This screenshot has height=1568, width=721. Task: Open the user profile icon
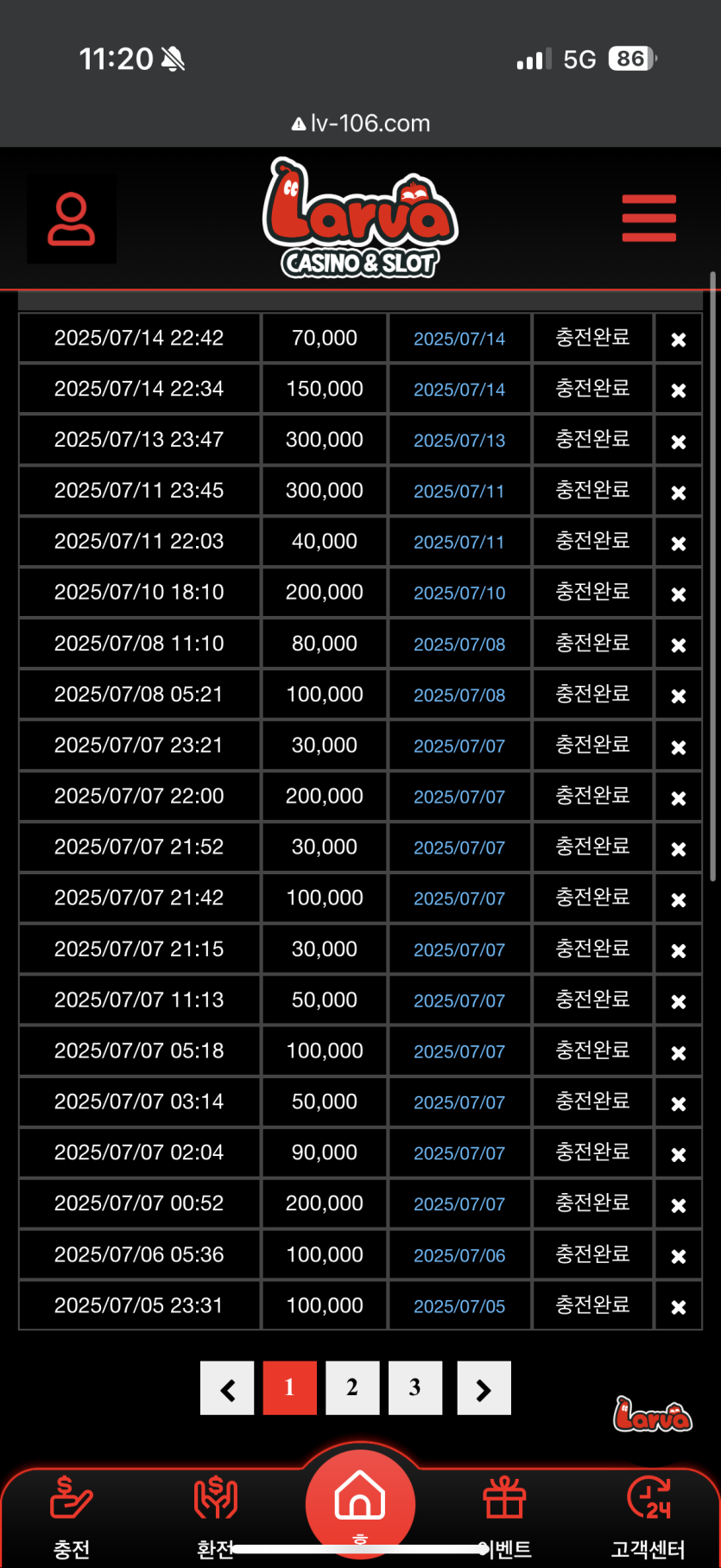click(71, 219)
